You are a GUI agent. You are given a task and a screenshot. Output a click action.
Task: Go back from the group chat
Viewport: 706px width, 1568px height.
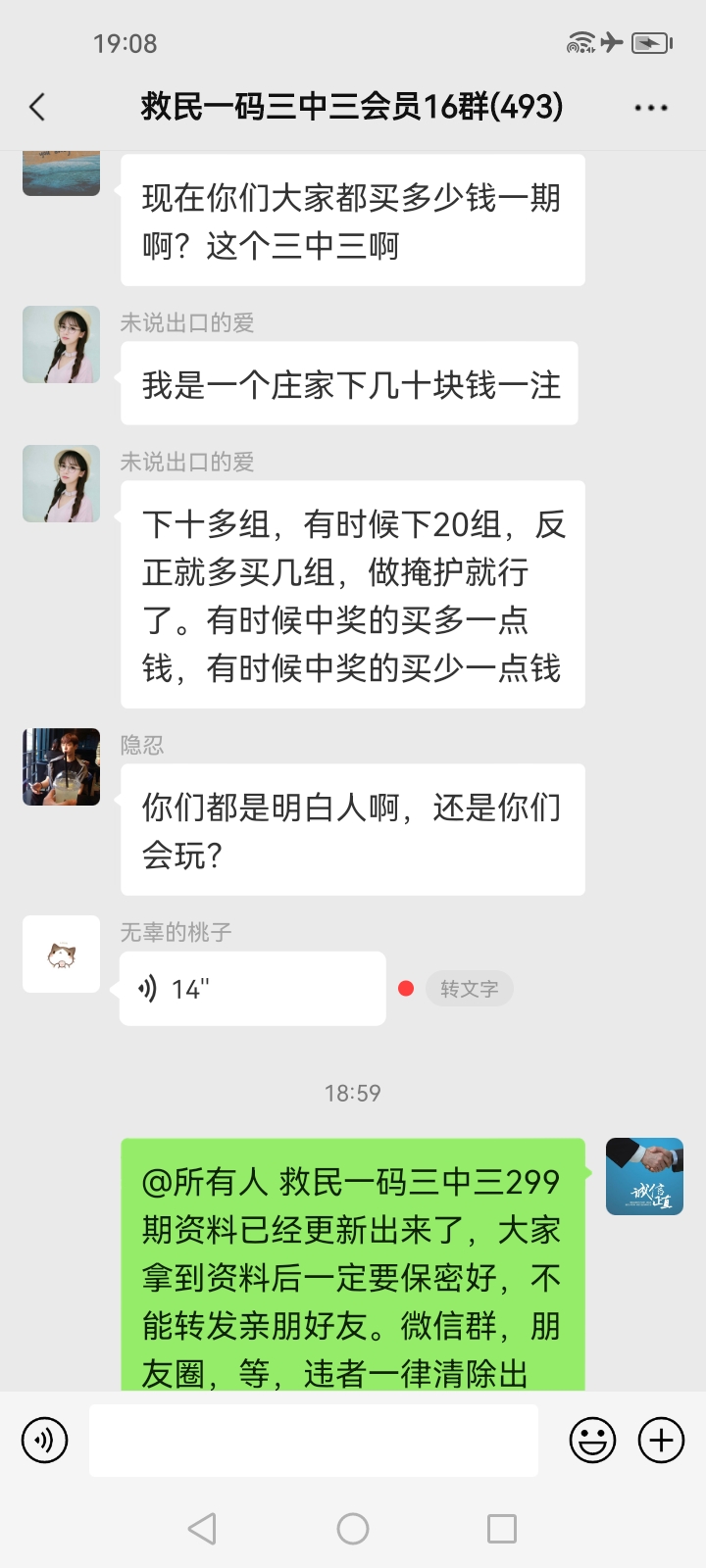[x=37, y=107]
